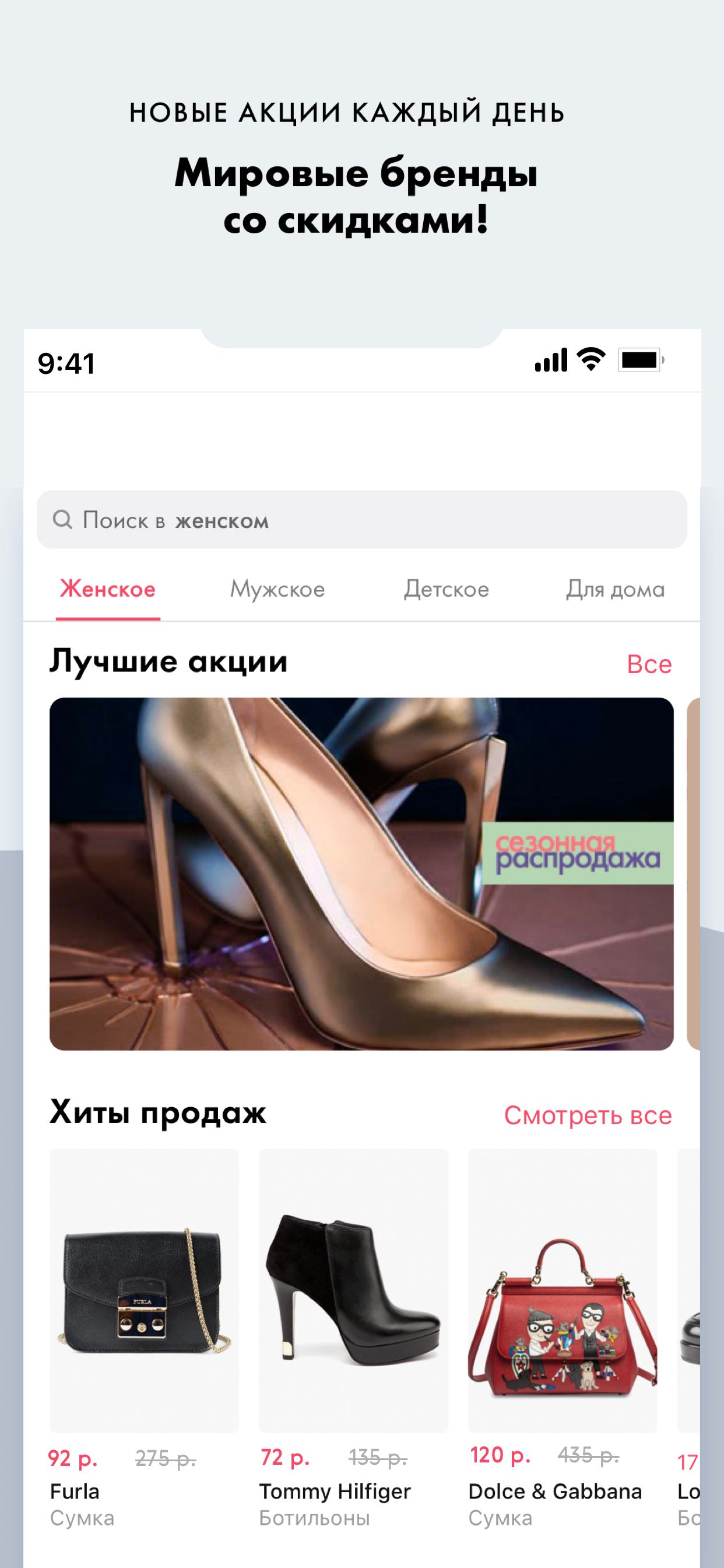Click the battery indicator in the status bar
The width and height of the screenshot is (724, 1568).
[641, 359]
